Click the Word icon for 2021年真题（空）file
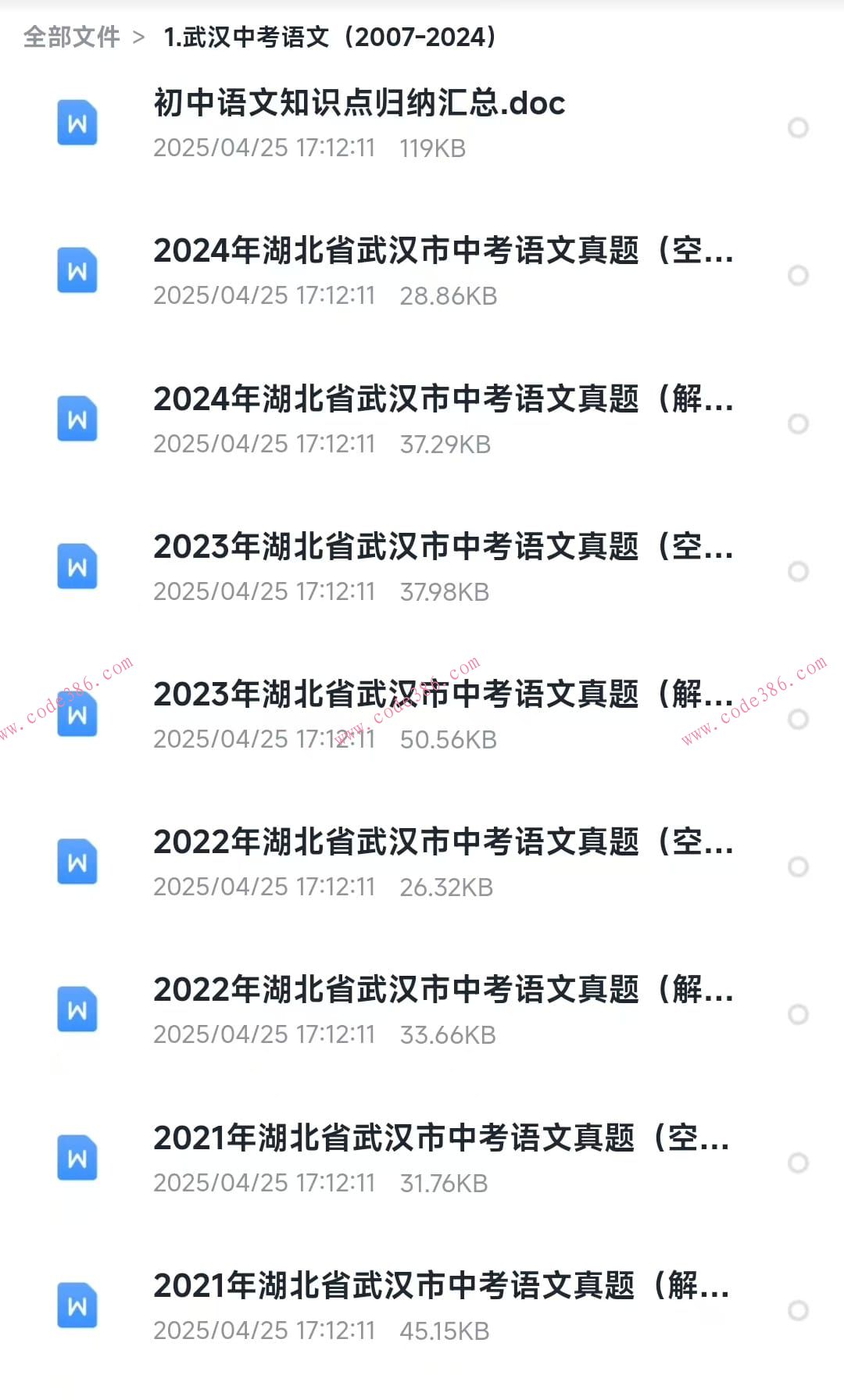 (76, 1158)
